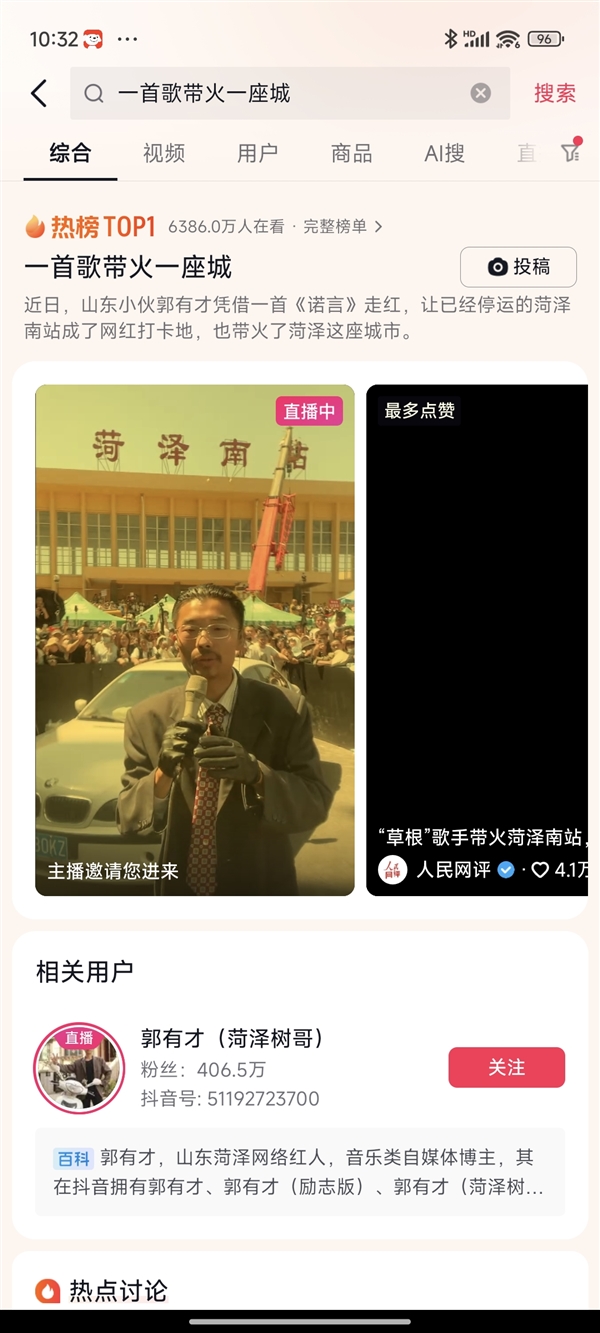The height and width of the screenshot is (1333, 600).
Task: Clear the search text
Action: point(481,93)
